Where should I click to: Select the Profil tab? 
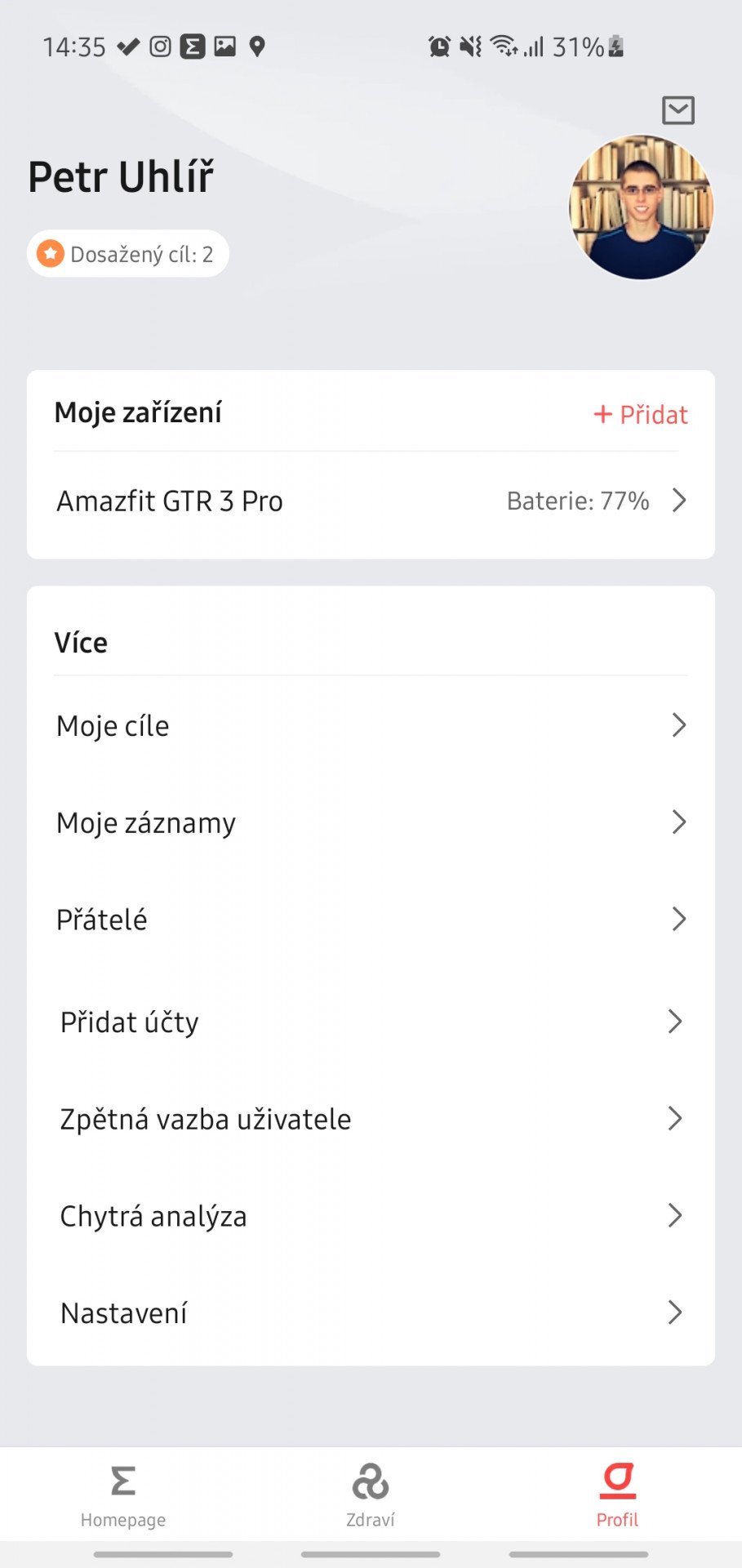point(617,1494)
